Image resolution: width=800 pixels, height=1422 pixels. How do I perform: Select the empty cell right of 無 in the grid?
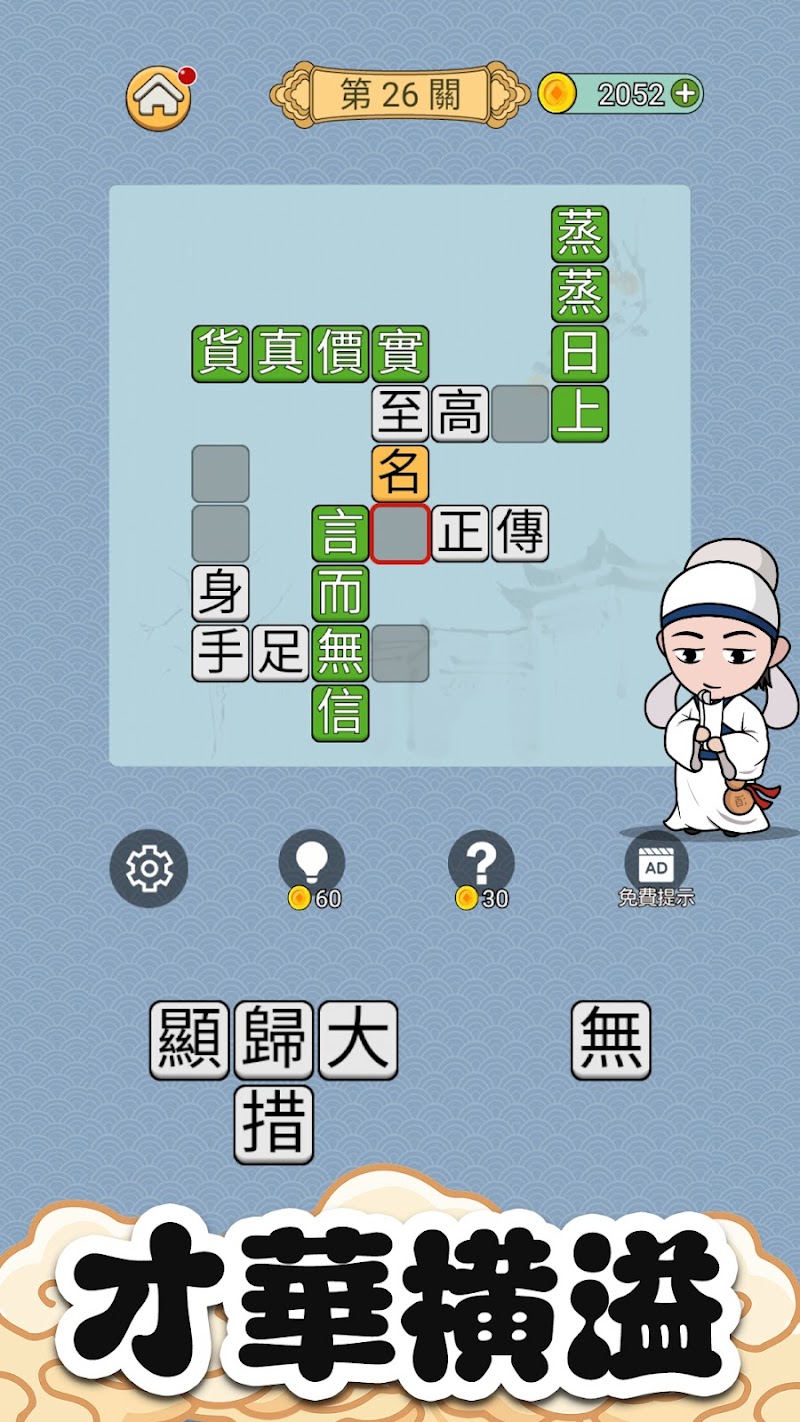coord(400,654)
